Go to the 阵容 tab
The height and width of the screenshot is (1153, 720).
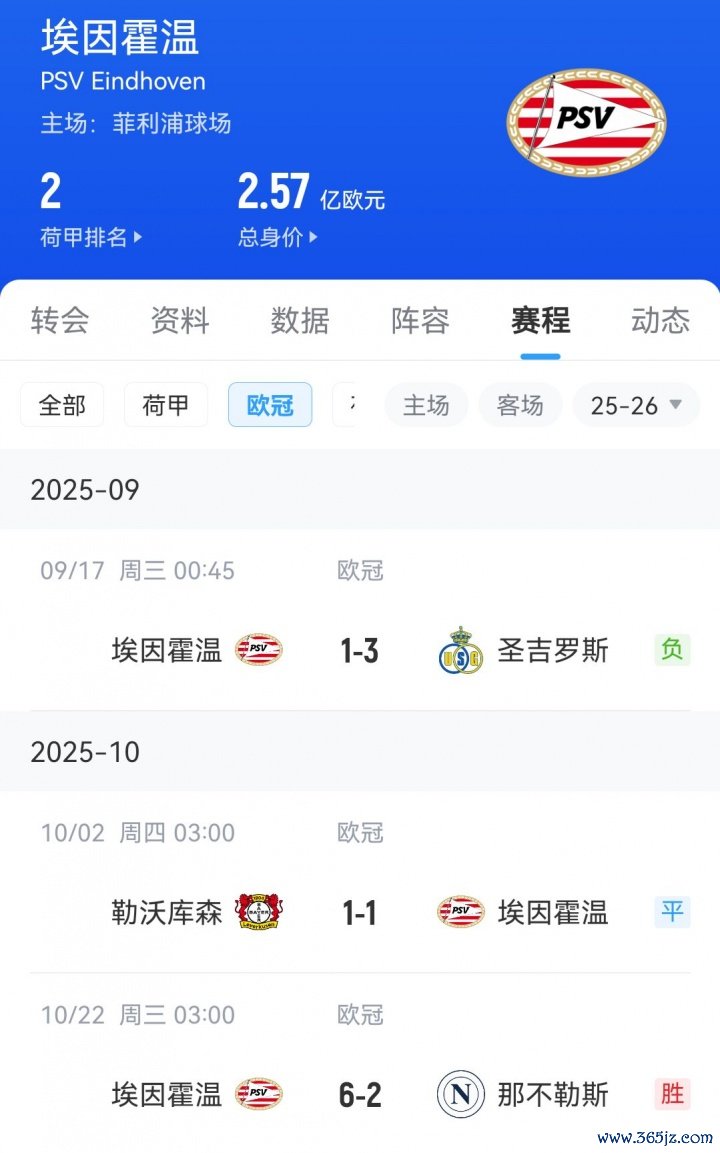click(x=420, y=321)
